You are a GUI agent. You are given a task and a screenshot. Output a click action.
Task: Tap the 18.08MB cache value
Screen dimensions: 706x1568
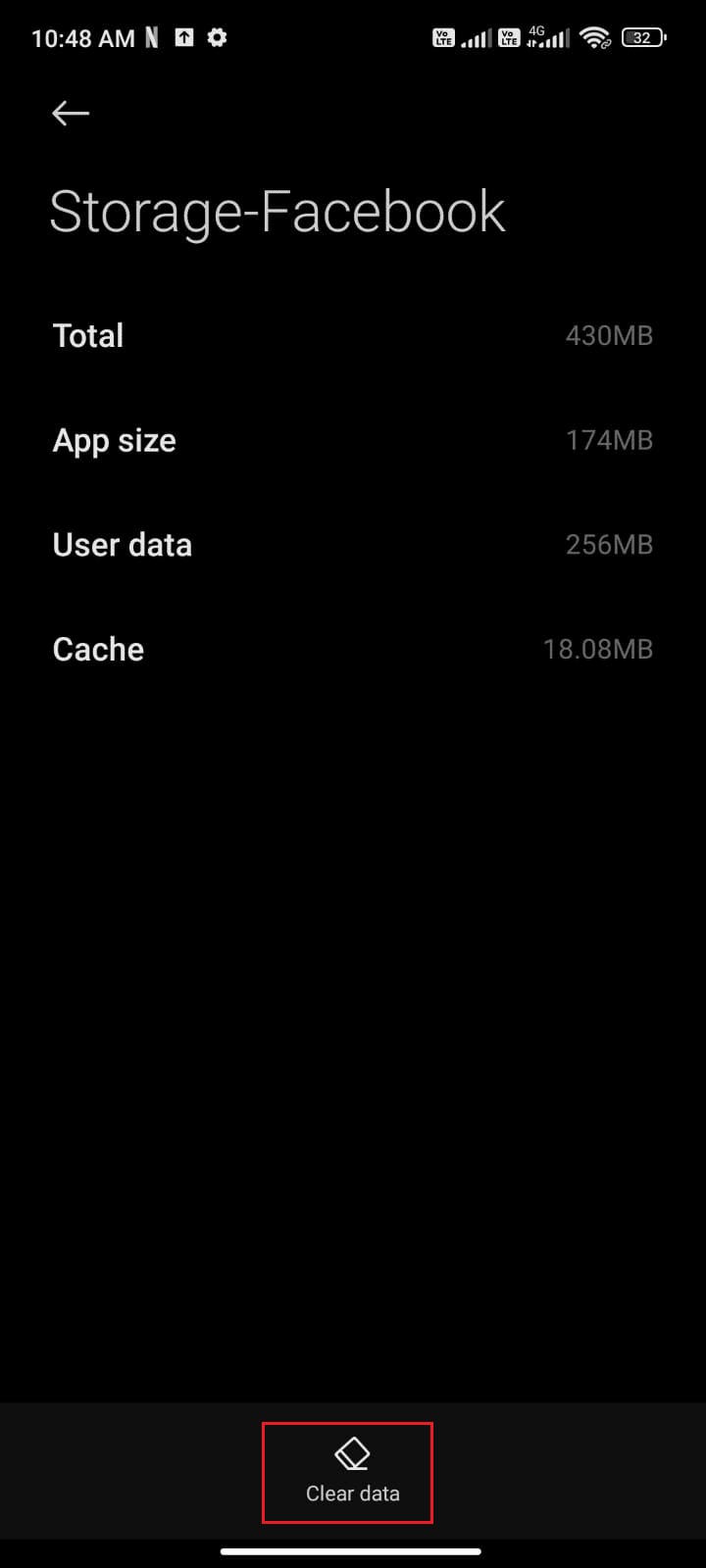click(598, 648)
